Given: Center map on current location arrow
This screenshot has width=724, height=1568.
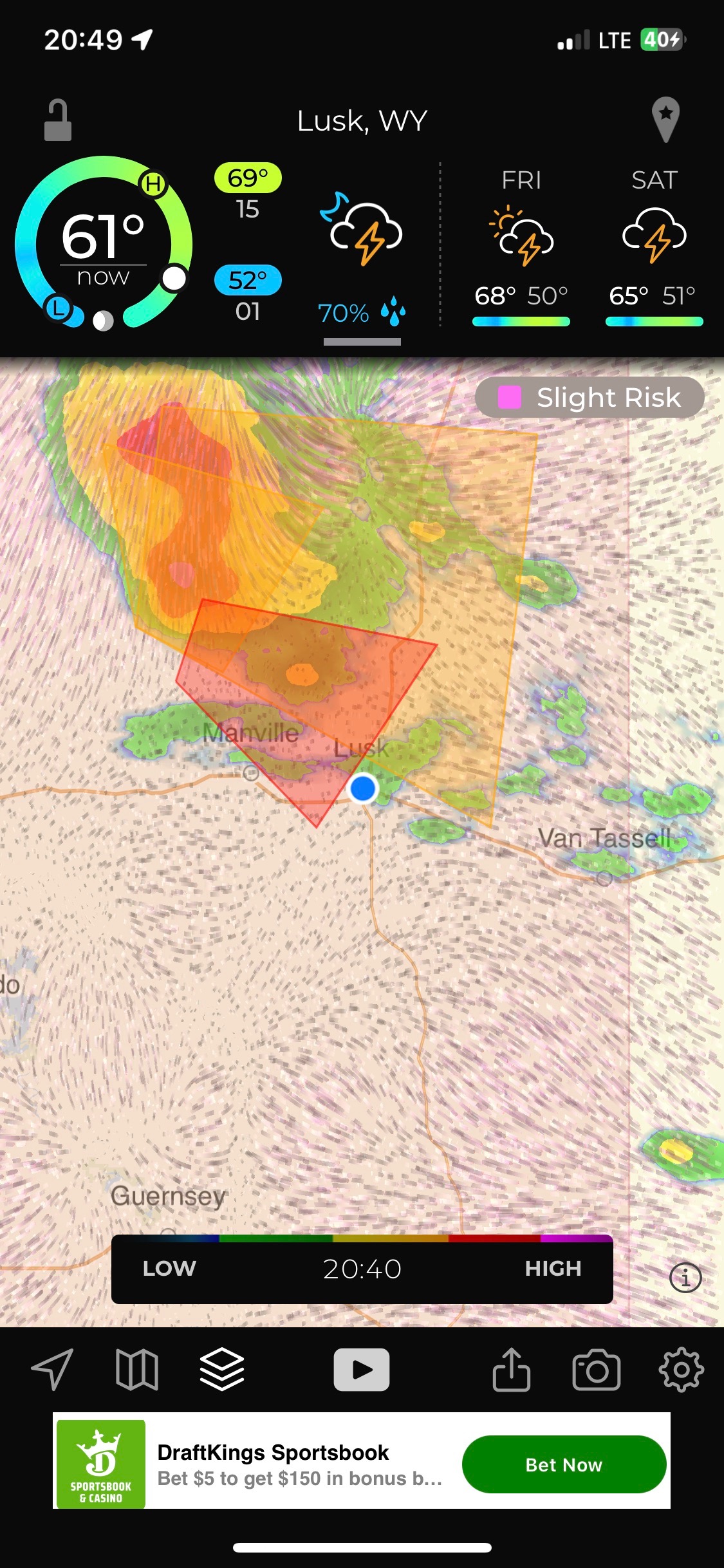Looking at the screenshot, I should pyautogui.click(x=52, y=1369).
